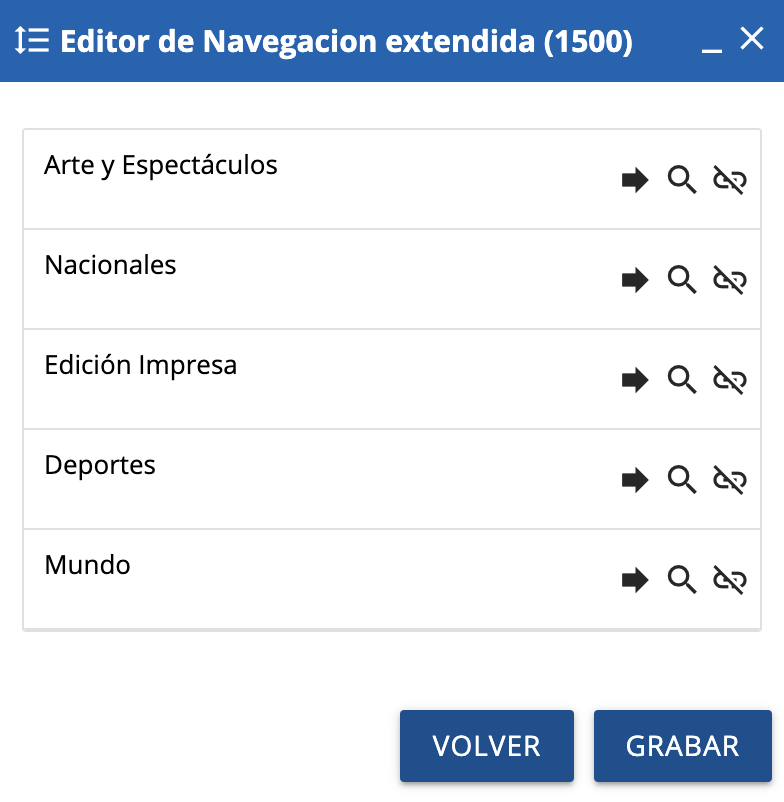Minimize the navigation editor window
This screenshot has height=802, width=784.
(x=712, y=46)
